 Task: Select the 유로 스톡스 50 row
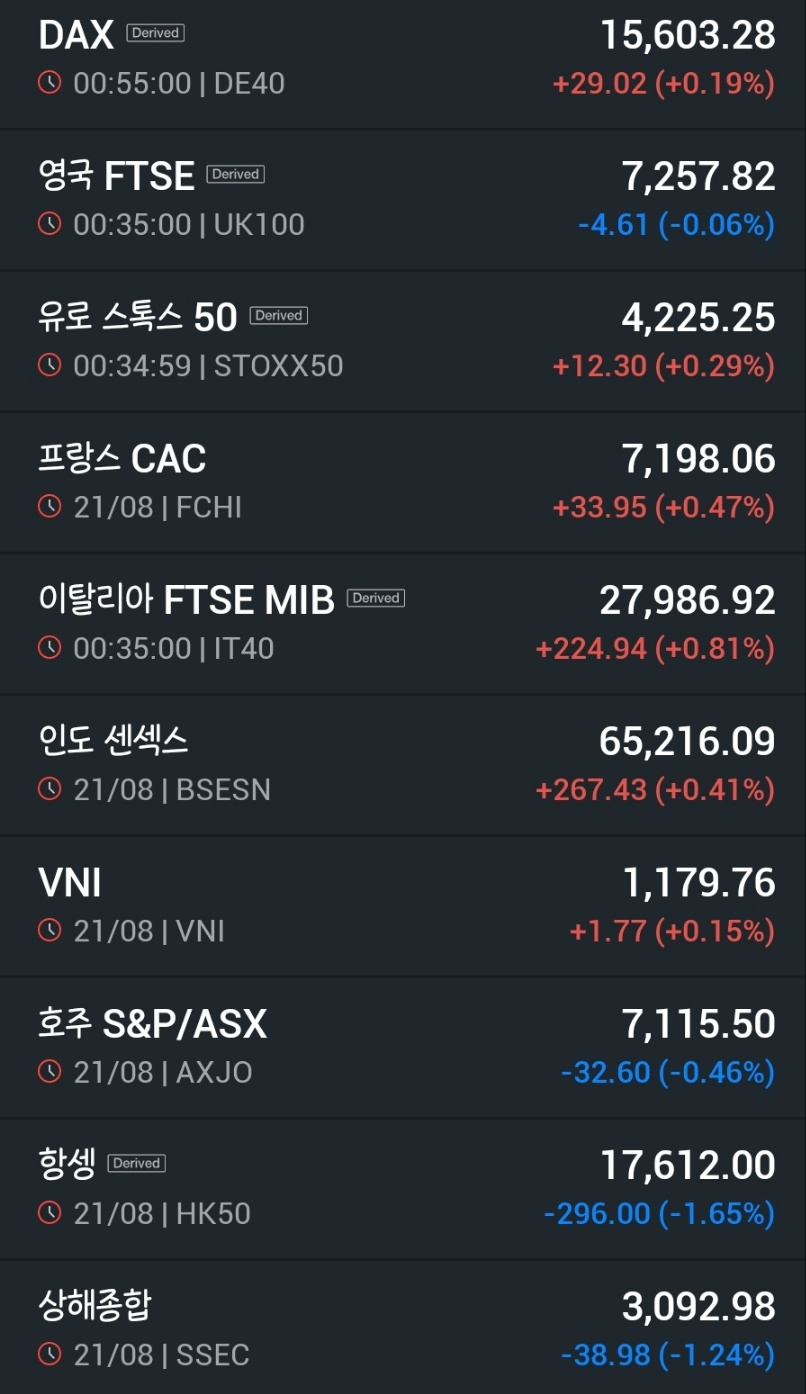[x=403, y=341]
